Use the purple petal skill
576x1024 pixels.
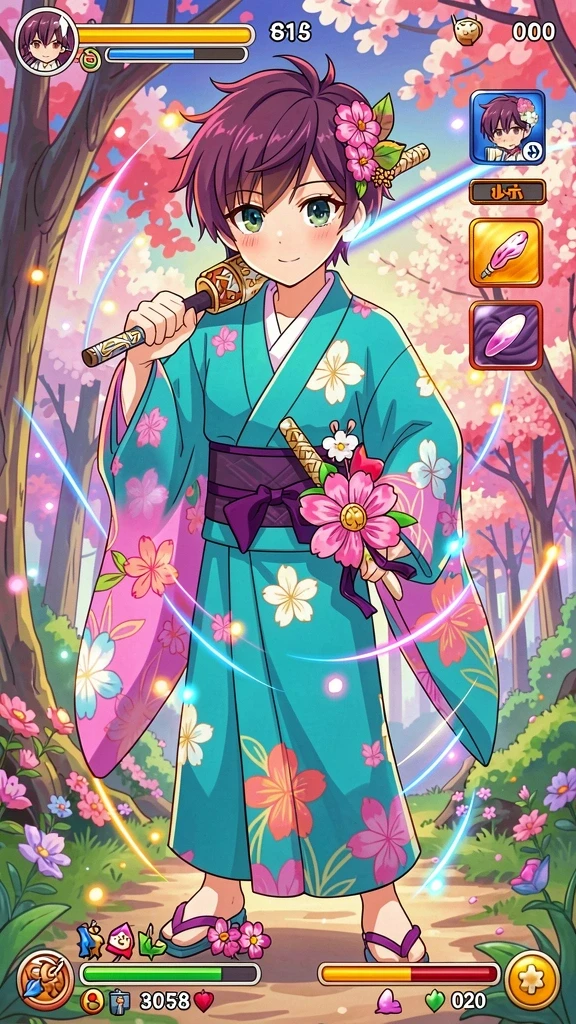[x=506, y=335]
